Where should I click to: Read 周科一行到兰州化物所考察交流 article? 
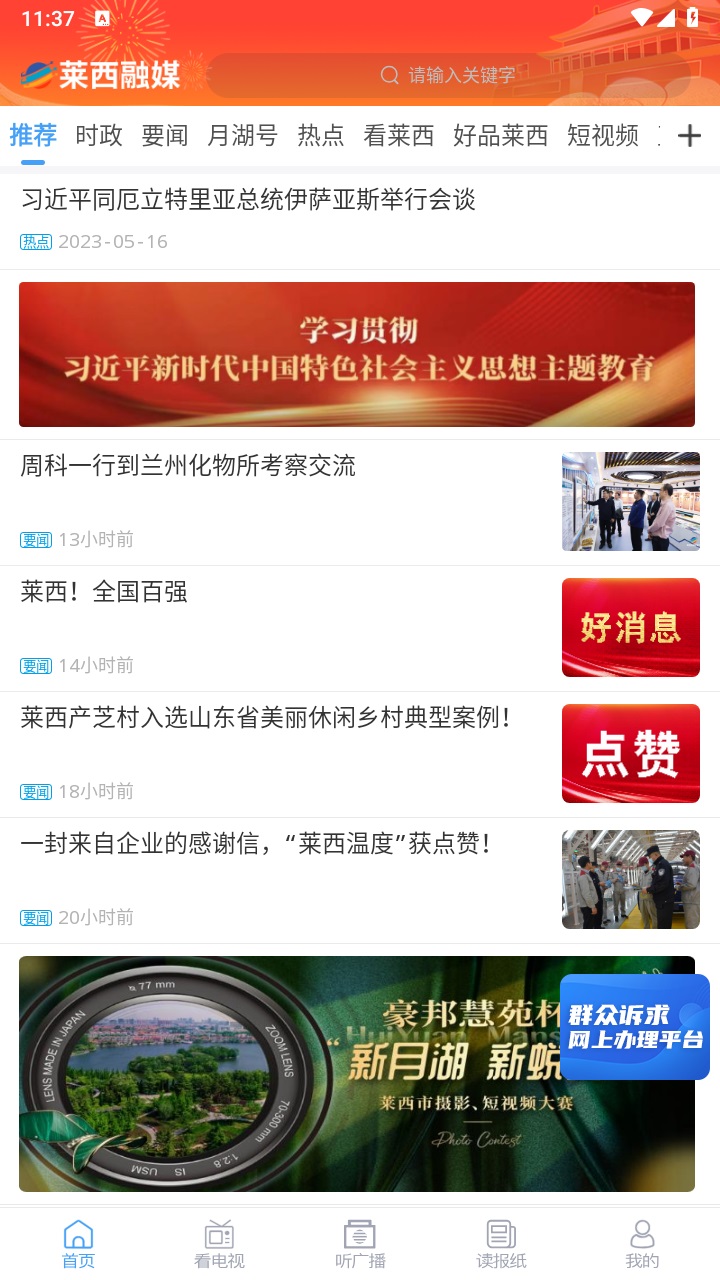(x=188, y=466)
